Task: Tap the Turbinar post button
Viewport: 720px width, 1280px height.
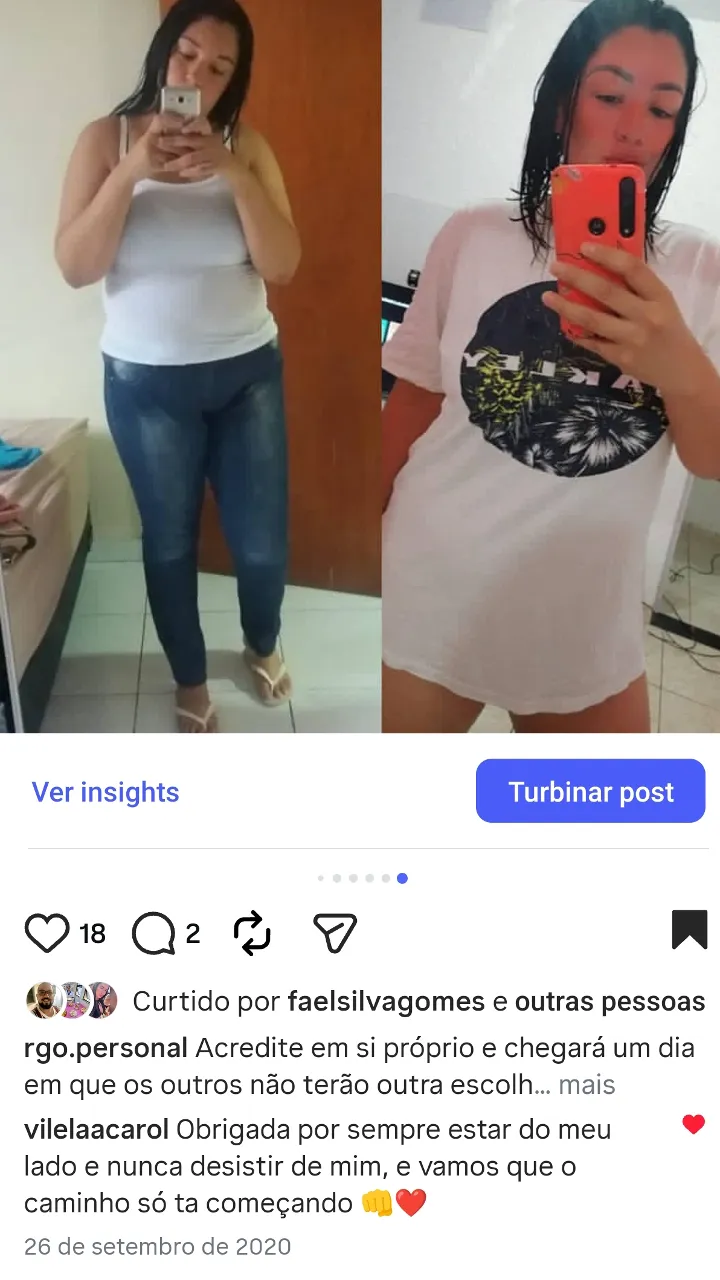Action: tap(590, 791)
